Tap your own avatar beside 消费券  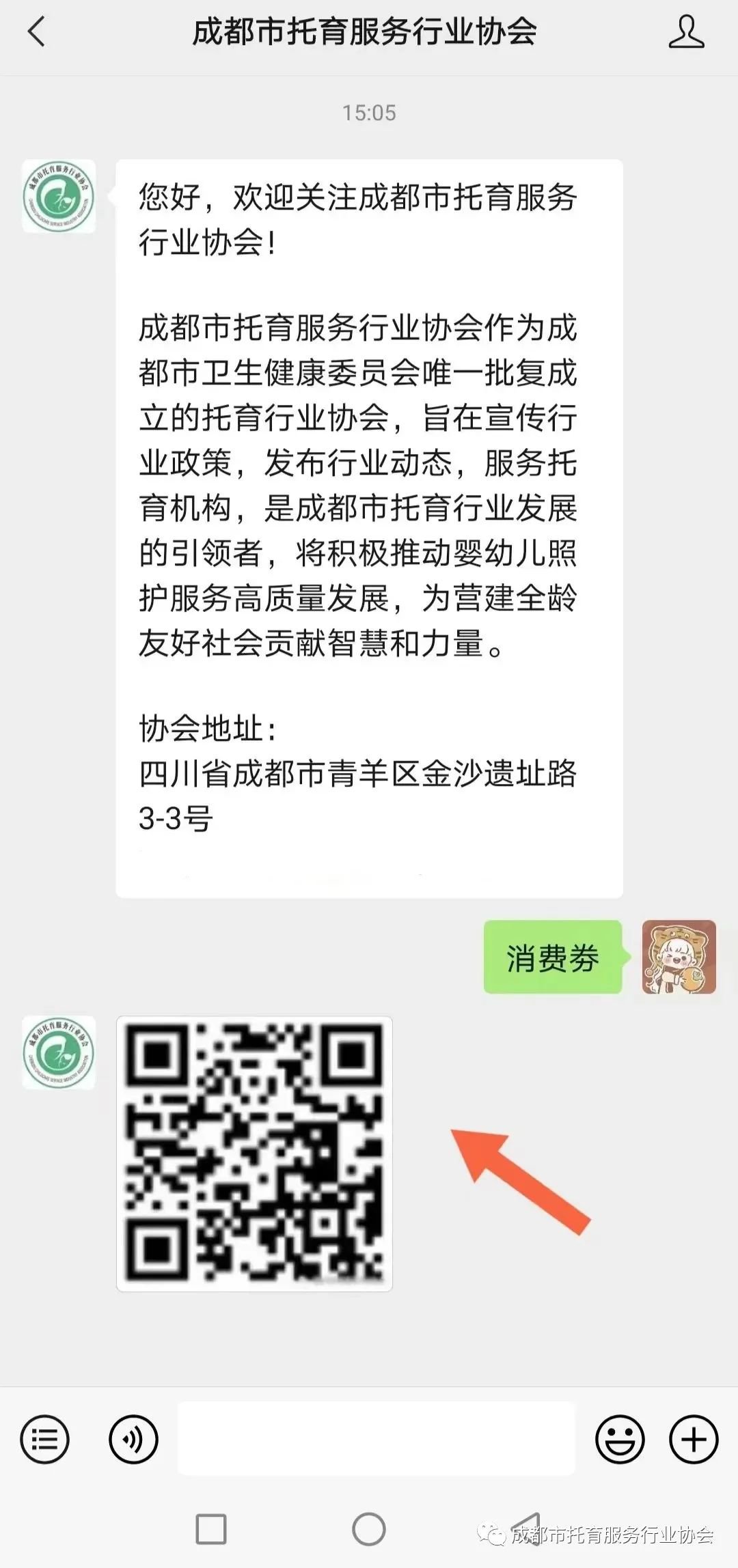point(679,957)
